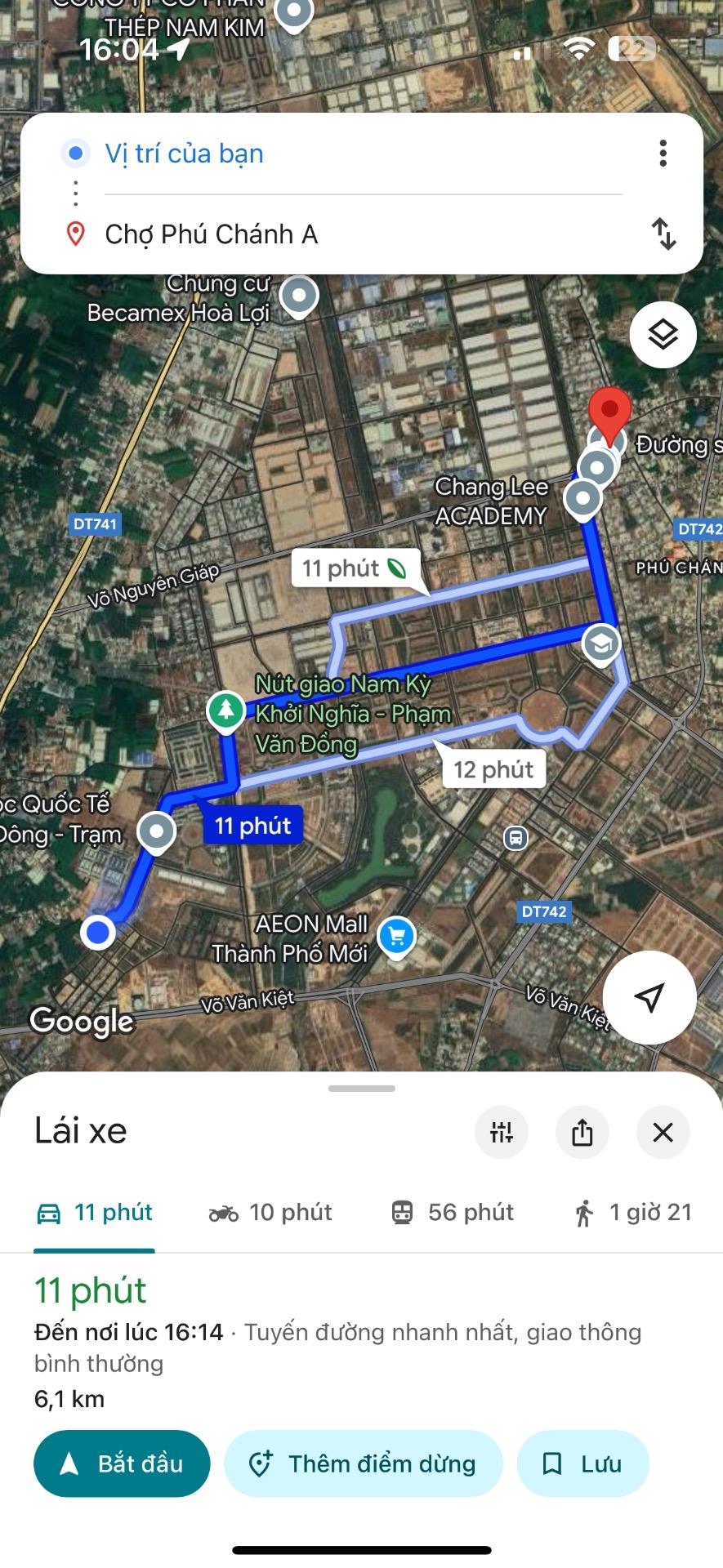
Task: Start navigation with Bắt đầu
Action: click(x=122, y=1463)
